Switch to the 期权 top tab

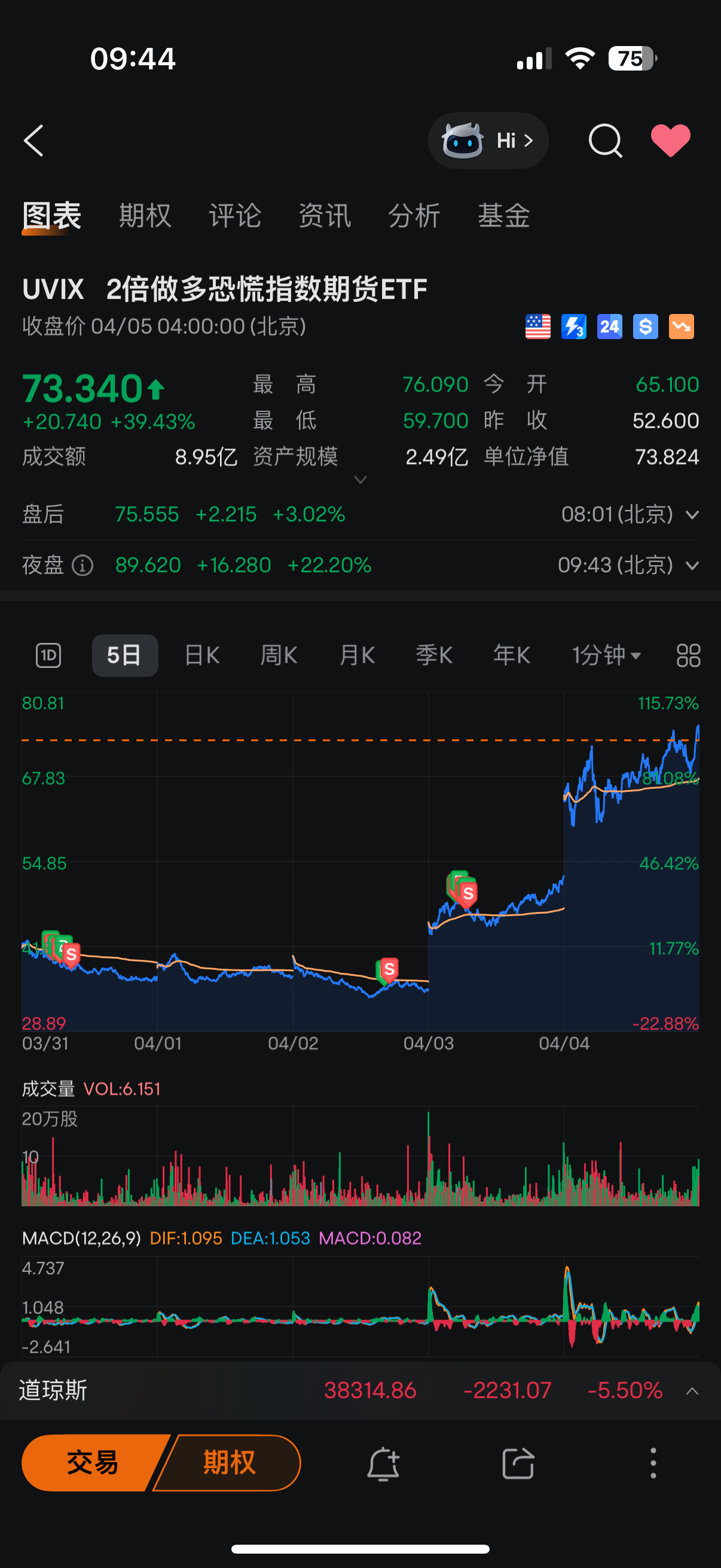pos(145,215)
